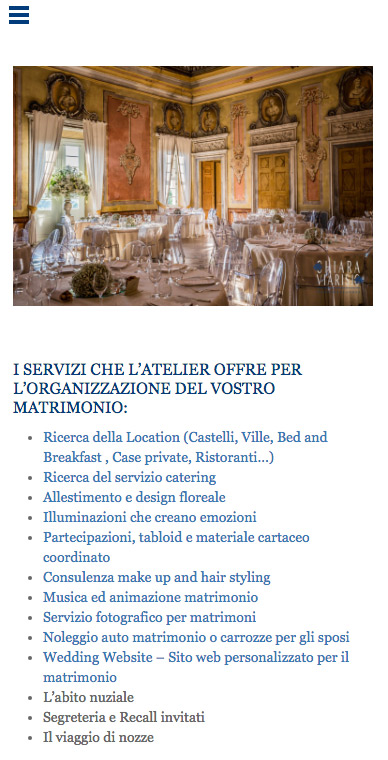The image size is (388, 760).
Task: Open the hamburger menu
Action: (x=19, y=15)
